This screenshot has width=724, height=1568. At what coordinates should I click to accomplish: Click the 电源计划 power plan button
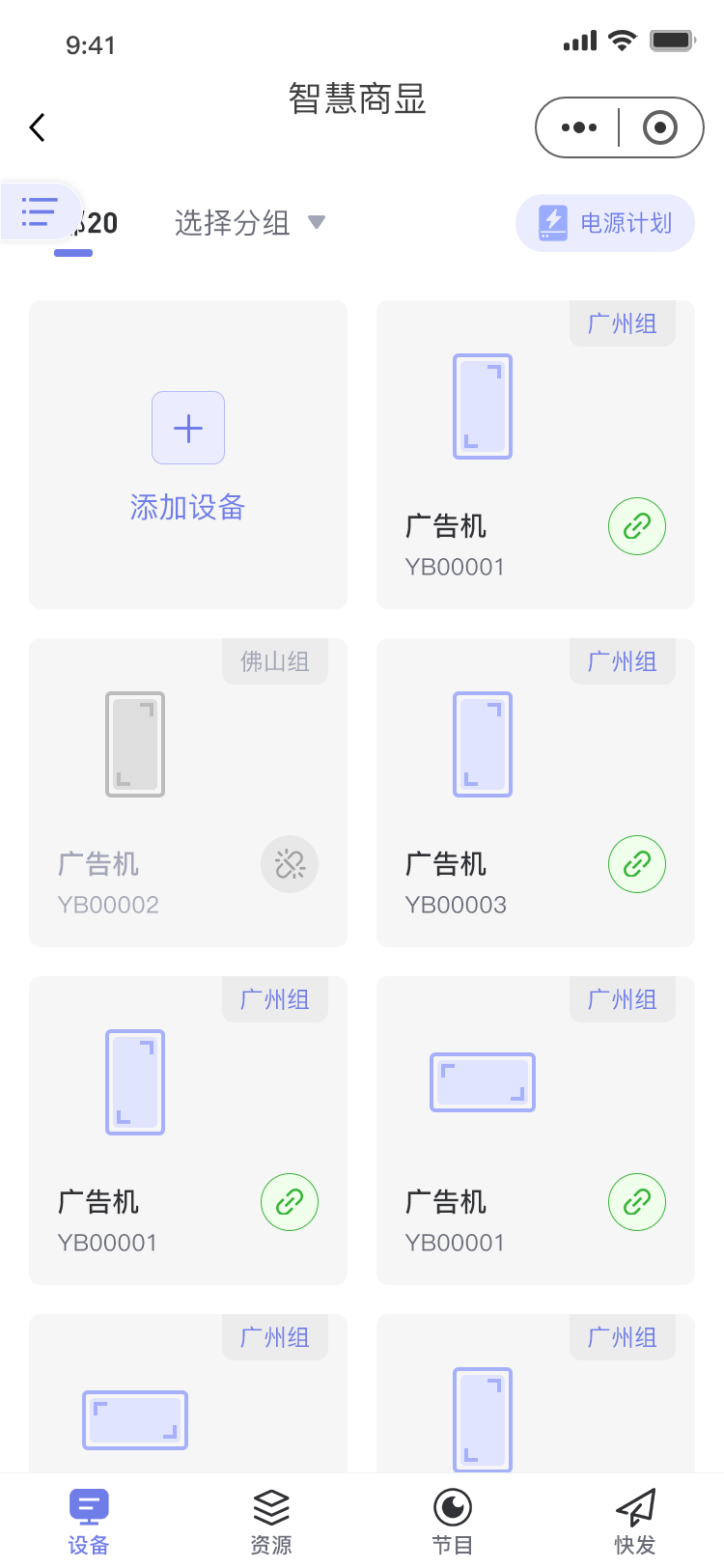point(604,223)
